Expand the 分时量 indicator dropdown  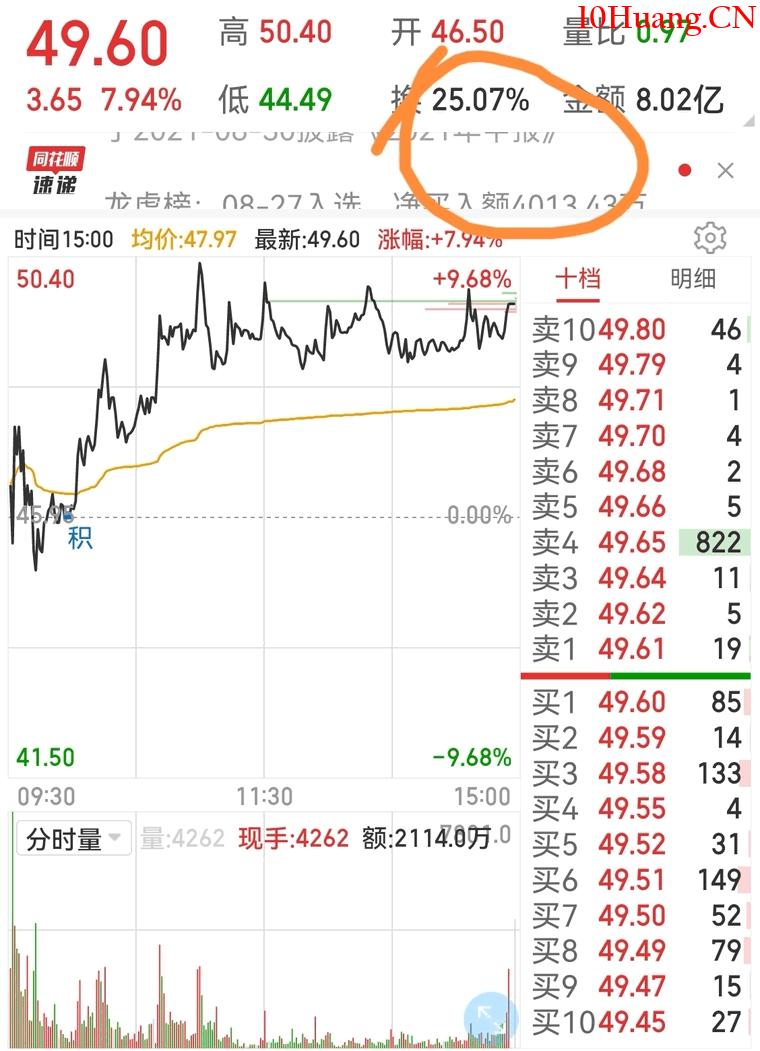(73, 838)
